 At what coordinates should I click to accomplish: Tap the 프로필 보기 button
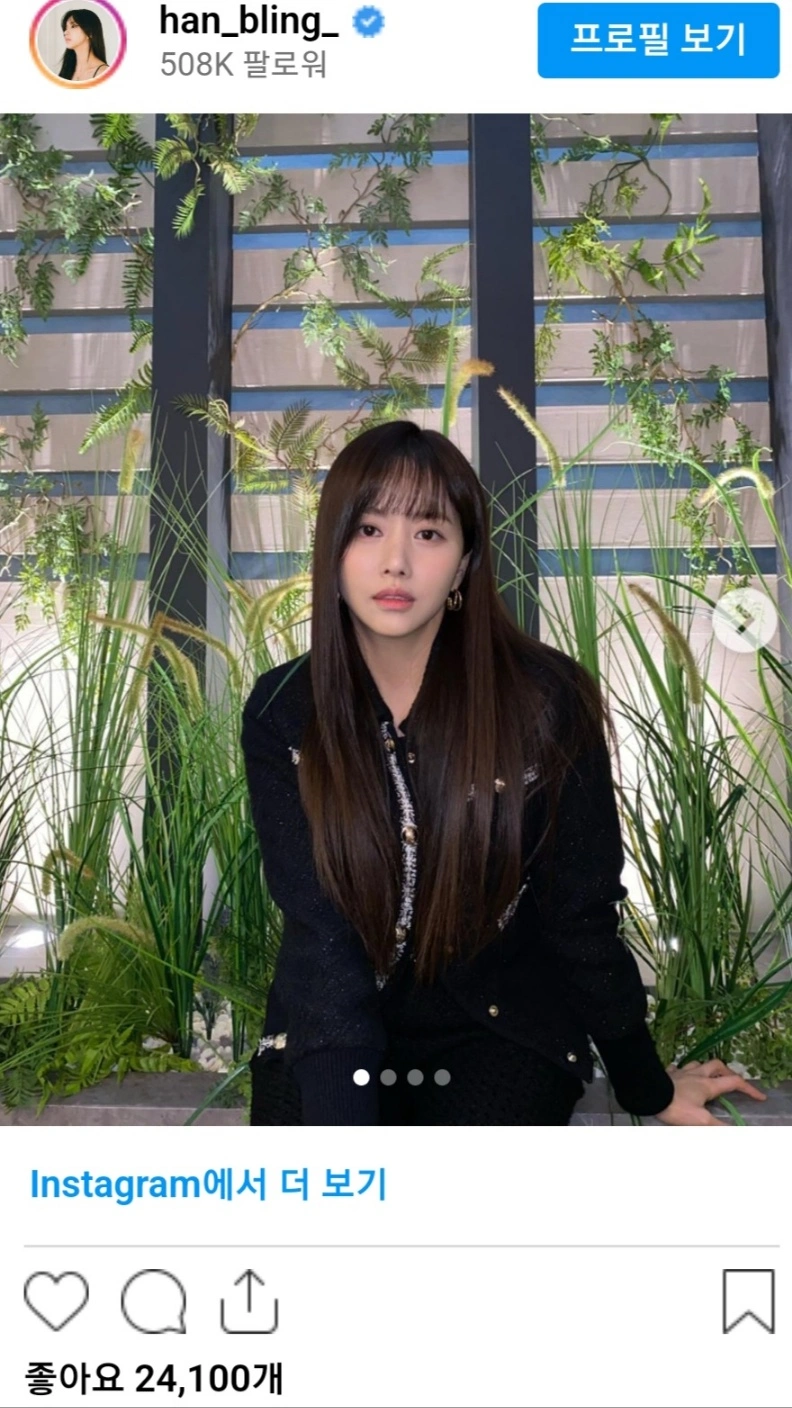click(x=658, y=40)
